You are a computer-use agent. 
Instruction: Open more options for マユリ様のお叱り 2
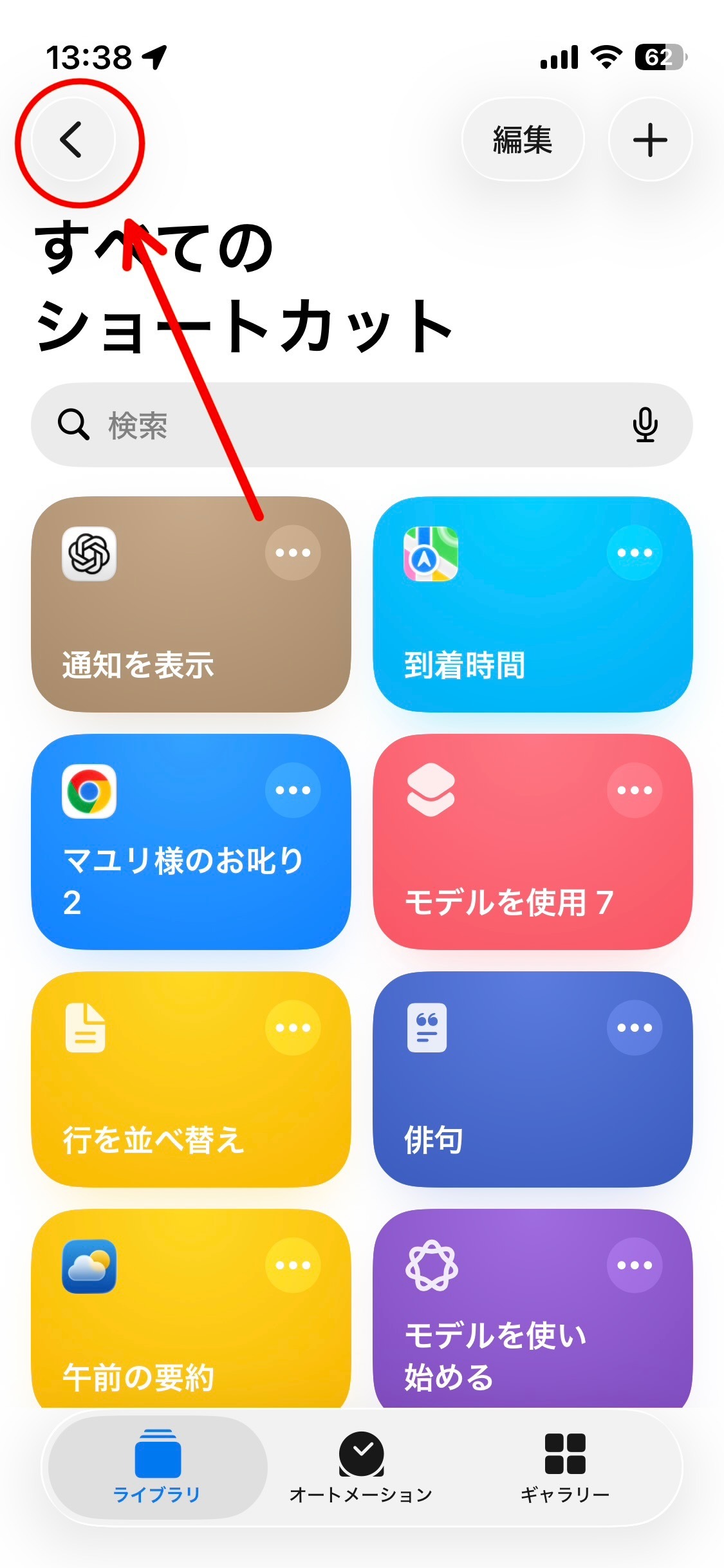[293, 790]
